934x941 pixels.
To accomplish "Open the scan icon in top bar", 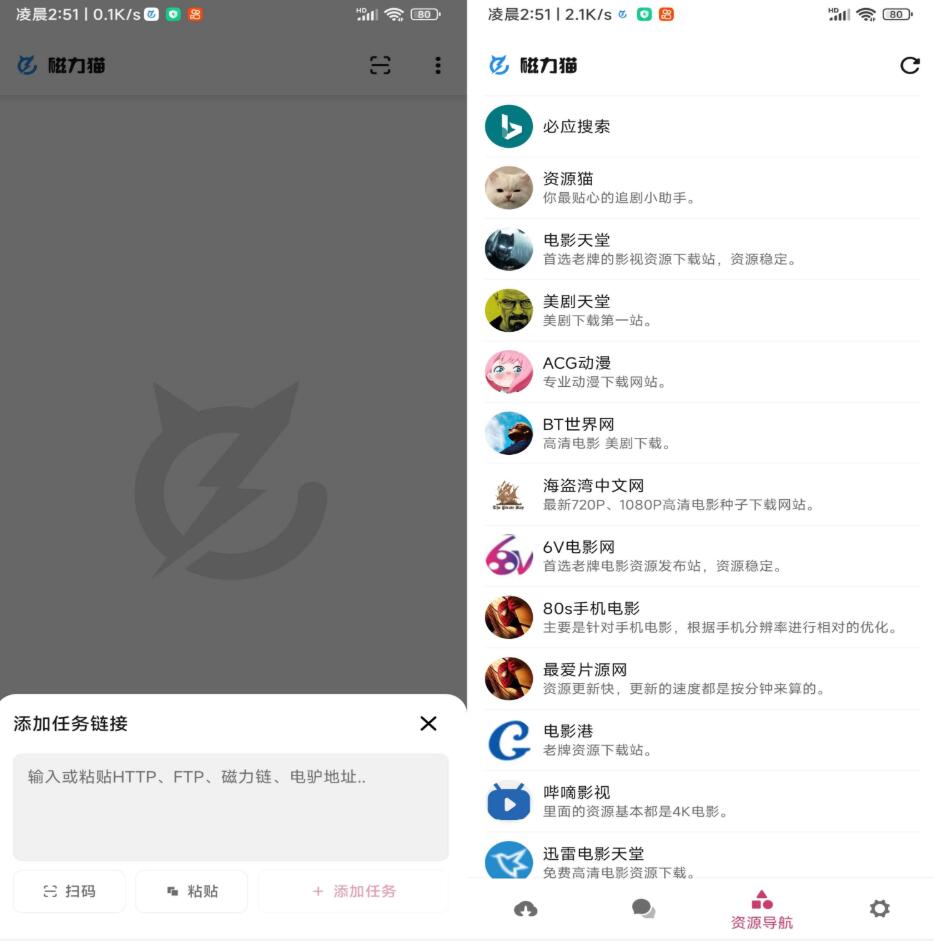I will click(x=380, y=66).
